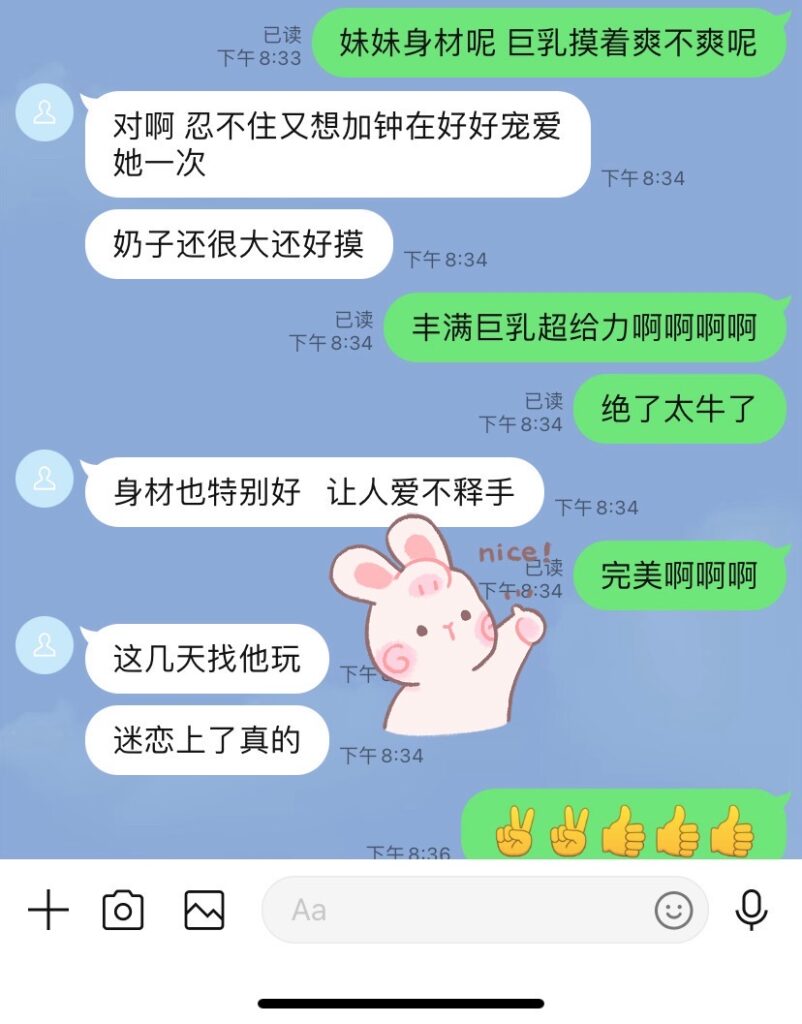This screenshot has height=1024, width=802.
Task: Open the photo gallery picker
Action: click(x=204, y=910)
